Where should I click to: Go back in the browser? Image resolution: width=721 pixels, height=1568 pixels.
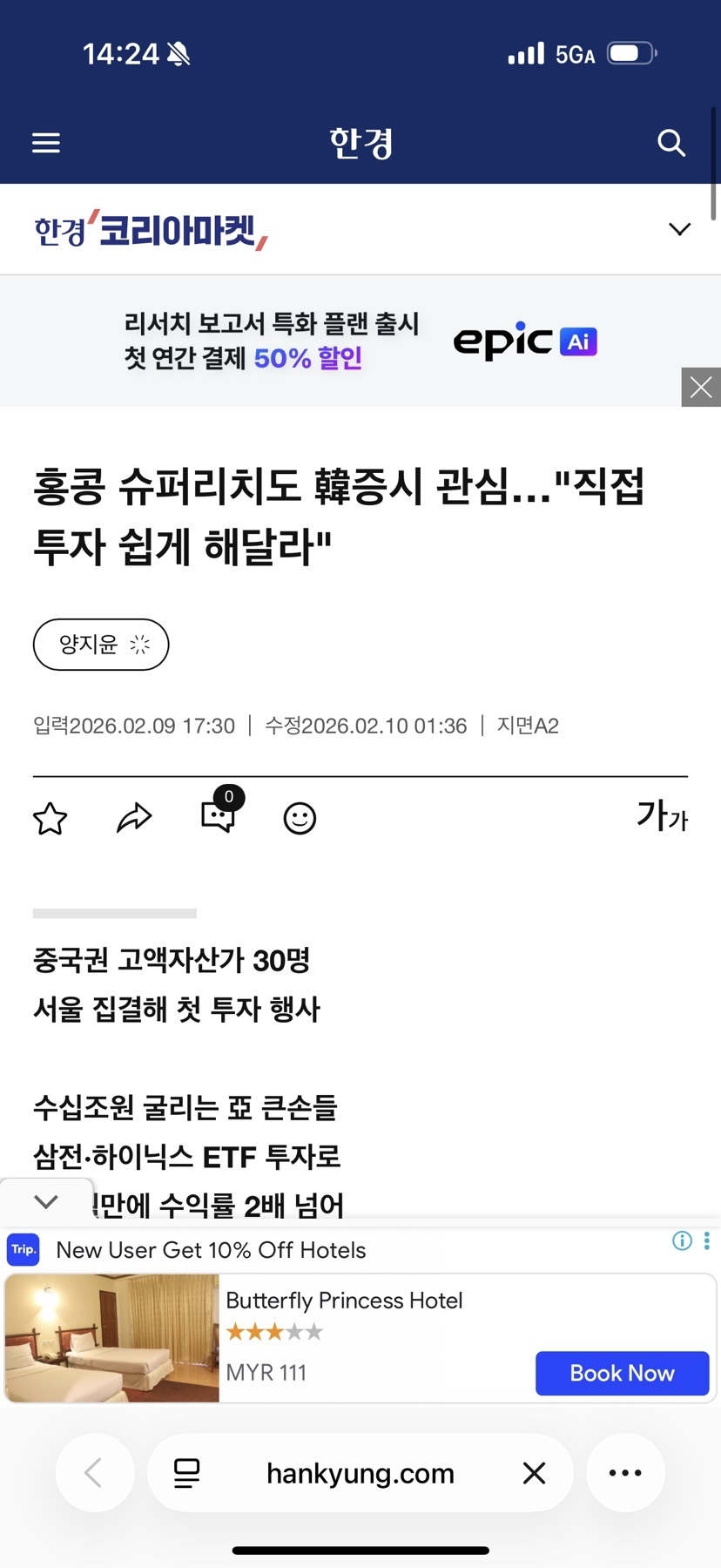click(94, 1473)
